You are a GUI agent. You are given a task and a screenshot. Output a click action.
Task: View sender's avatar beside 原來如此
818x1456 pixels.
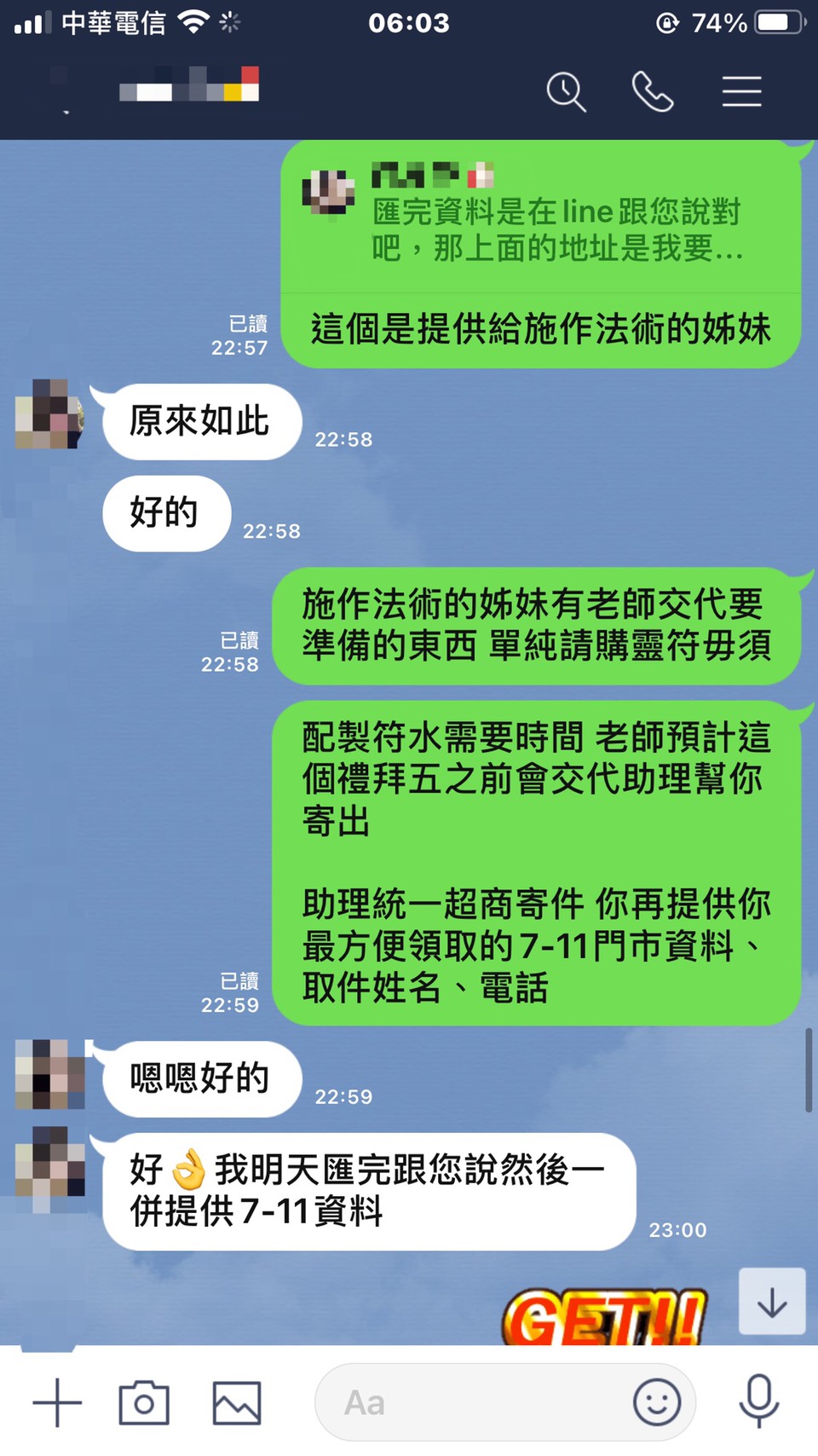coord(49,414)
